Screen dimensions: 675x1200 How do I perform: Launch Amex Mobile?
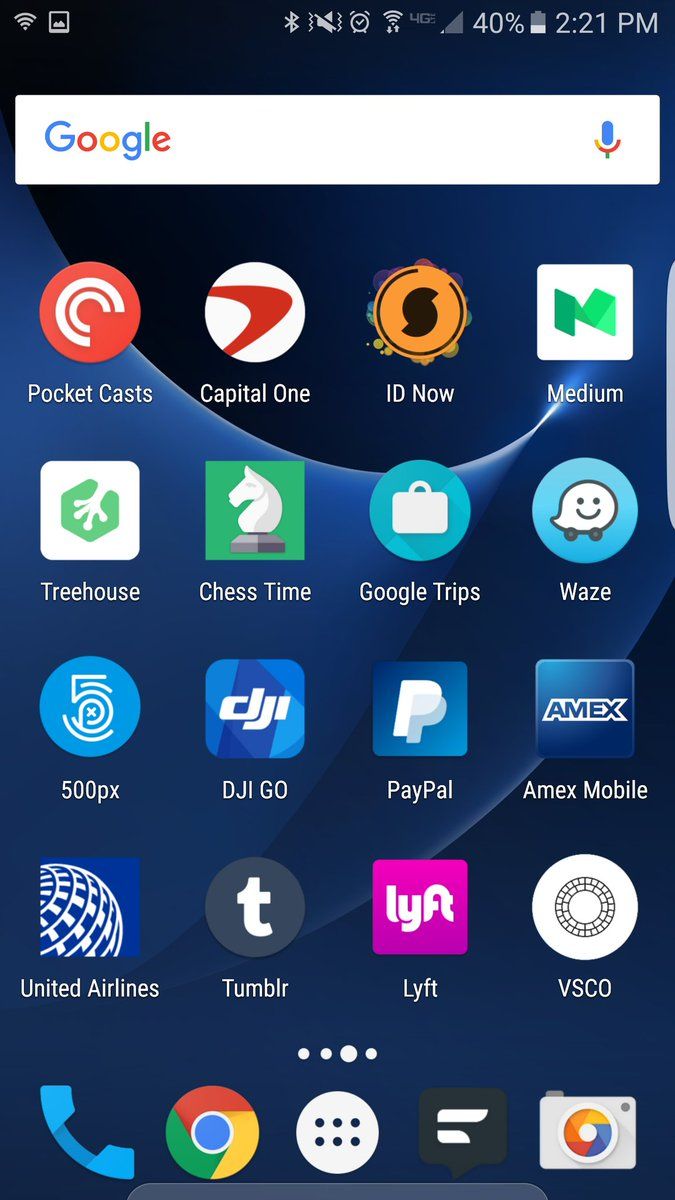585,709
